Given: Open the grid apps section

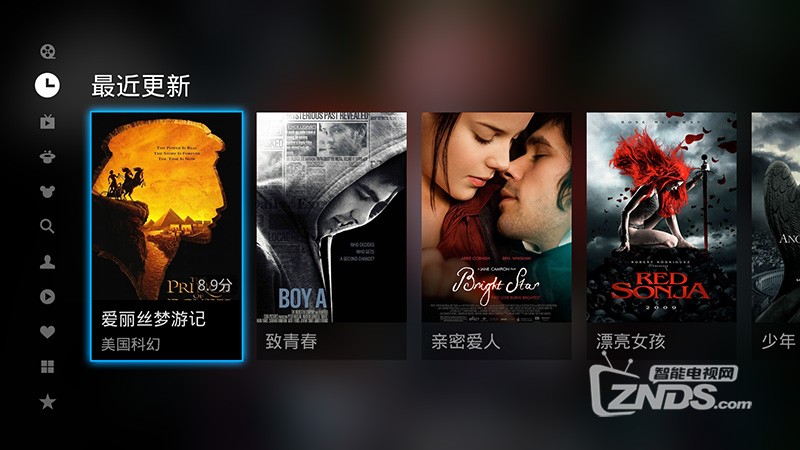Looking at the screenshot, I should [47, 367].
